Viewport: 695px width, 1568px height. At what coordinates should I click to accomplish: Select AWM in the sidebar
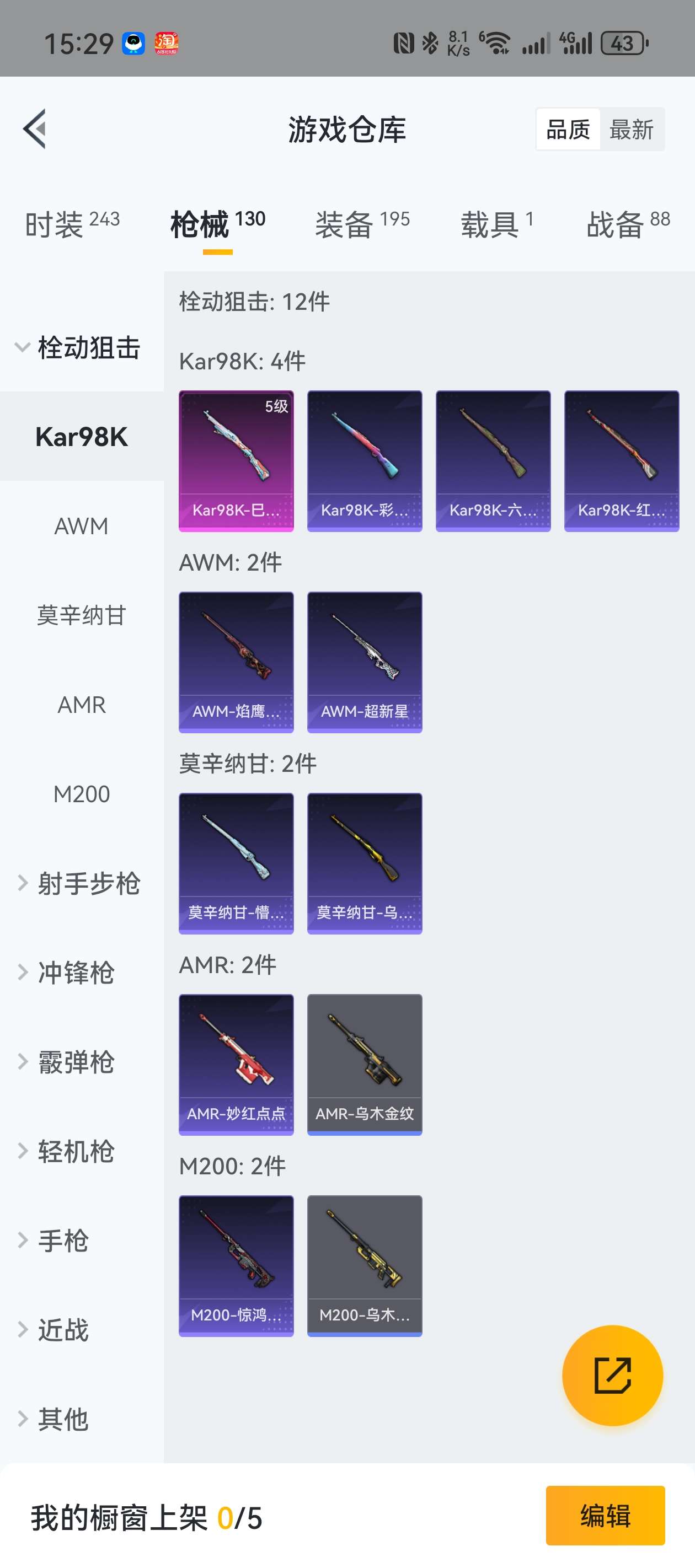click(x=82, y=526)
